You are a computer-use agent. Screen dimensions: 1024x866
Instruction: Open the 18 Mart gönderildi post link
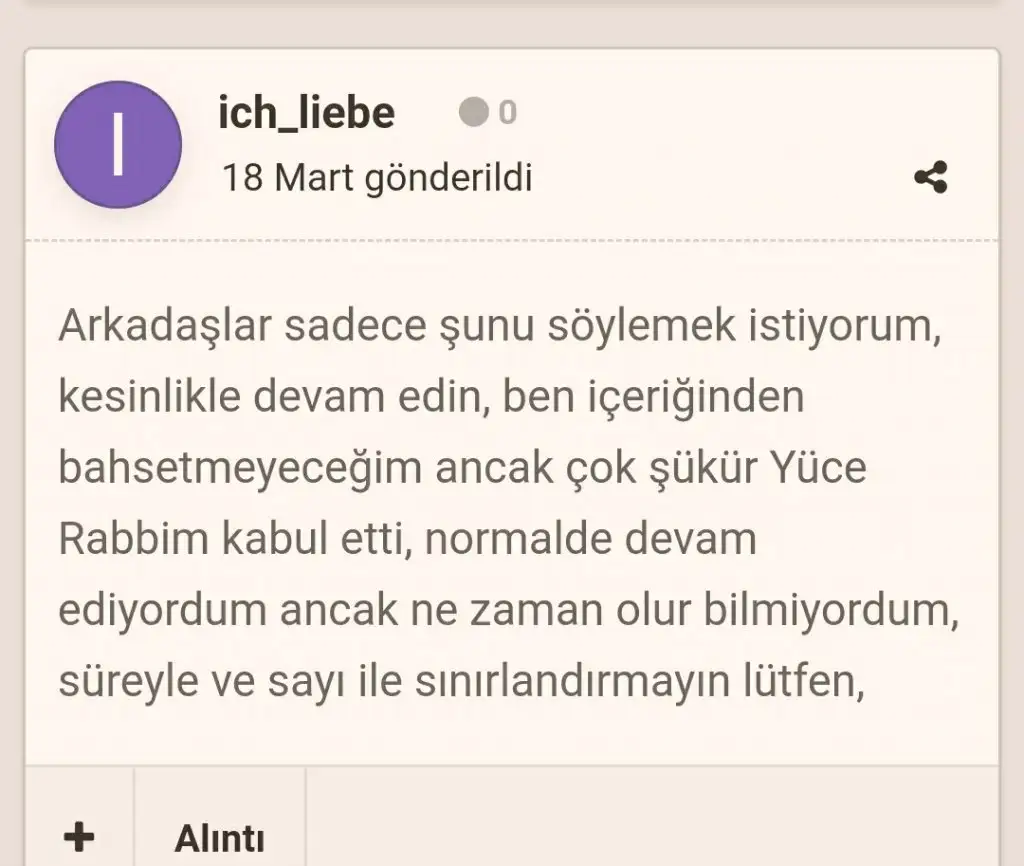click(376, 178)
